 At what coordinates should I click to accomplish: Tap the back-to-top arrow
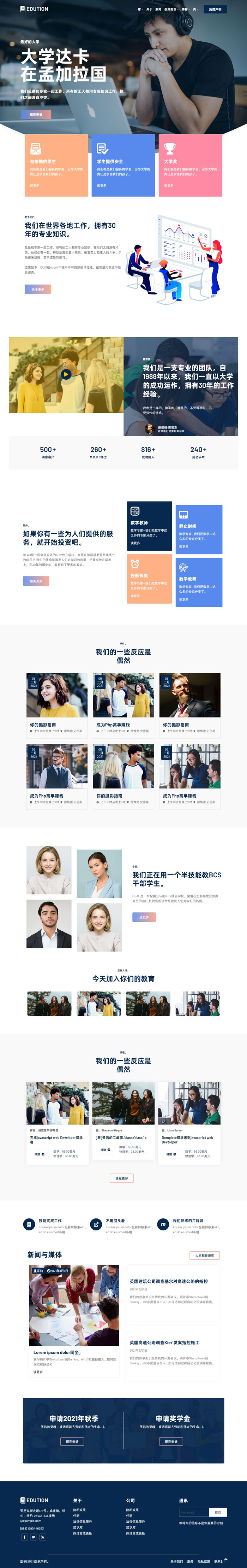[226, 1560]
